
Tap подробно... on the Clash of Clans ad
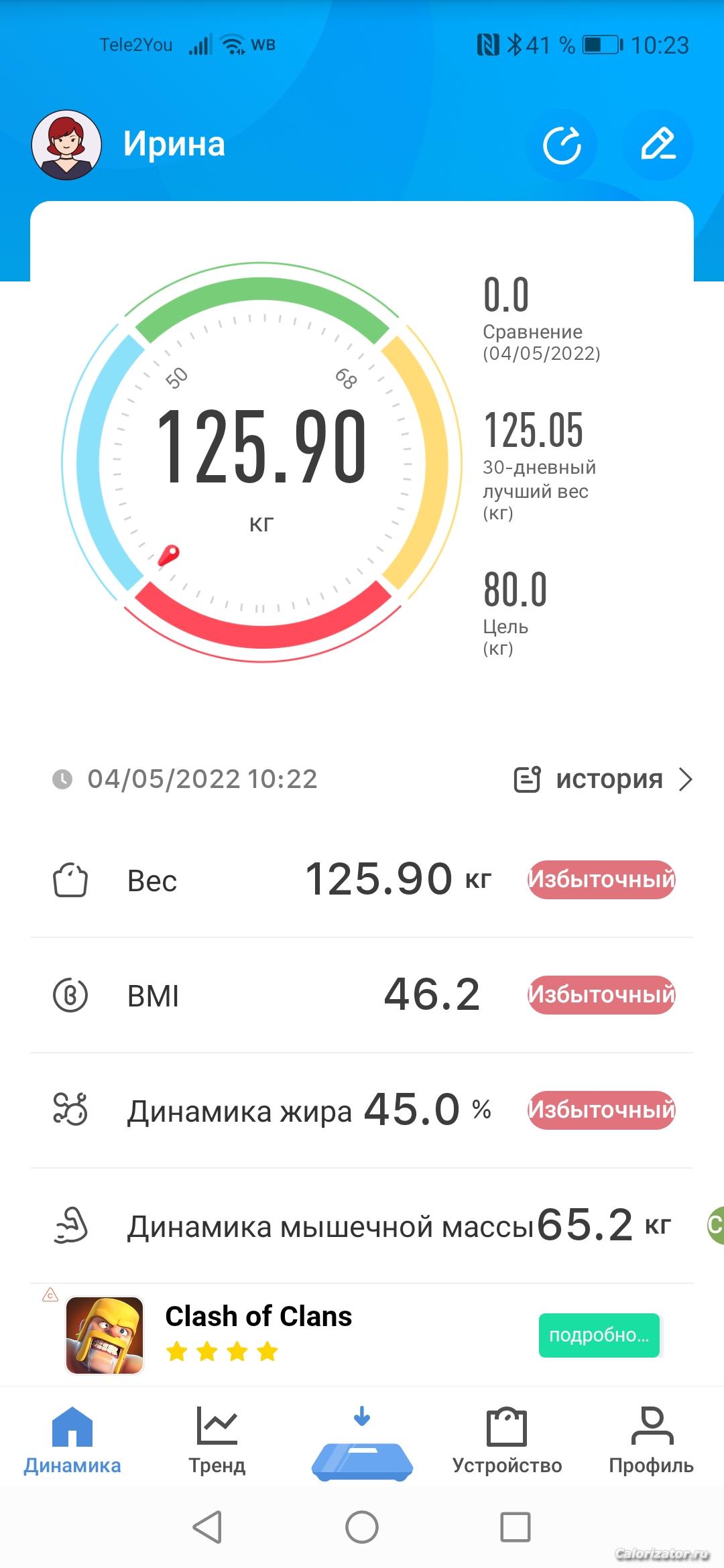(x=599, y=1335)
